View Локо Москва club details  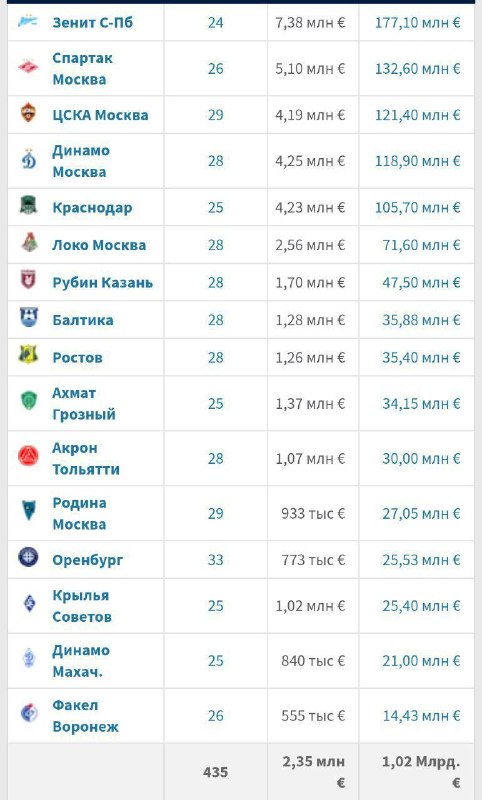99,245
